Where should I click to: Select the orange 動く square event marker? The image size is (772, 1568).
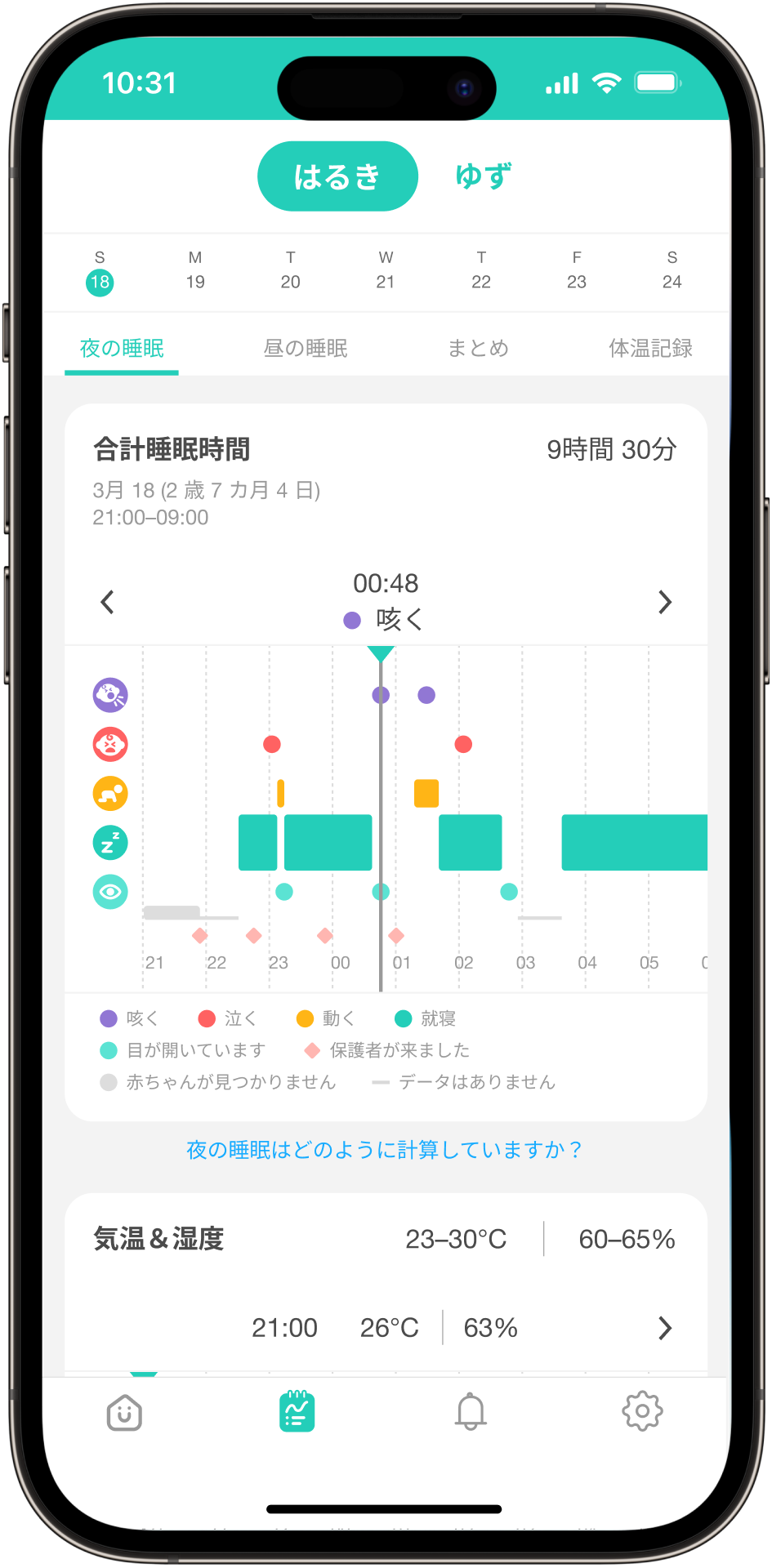pos(426,793)
